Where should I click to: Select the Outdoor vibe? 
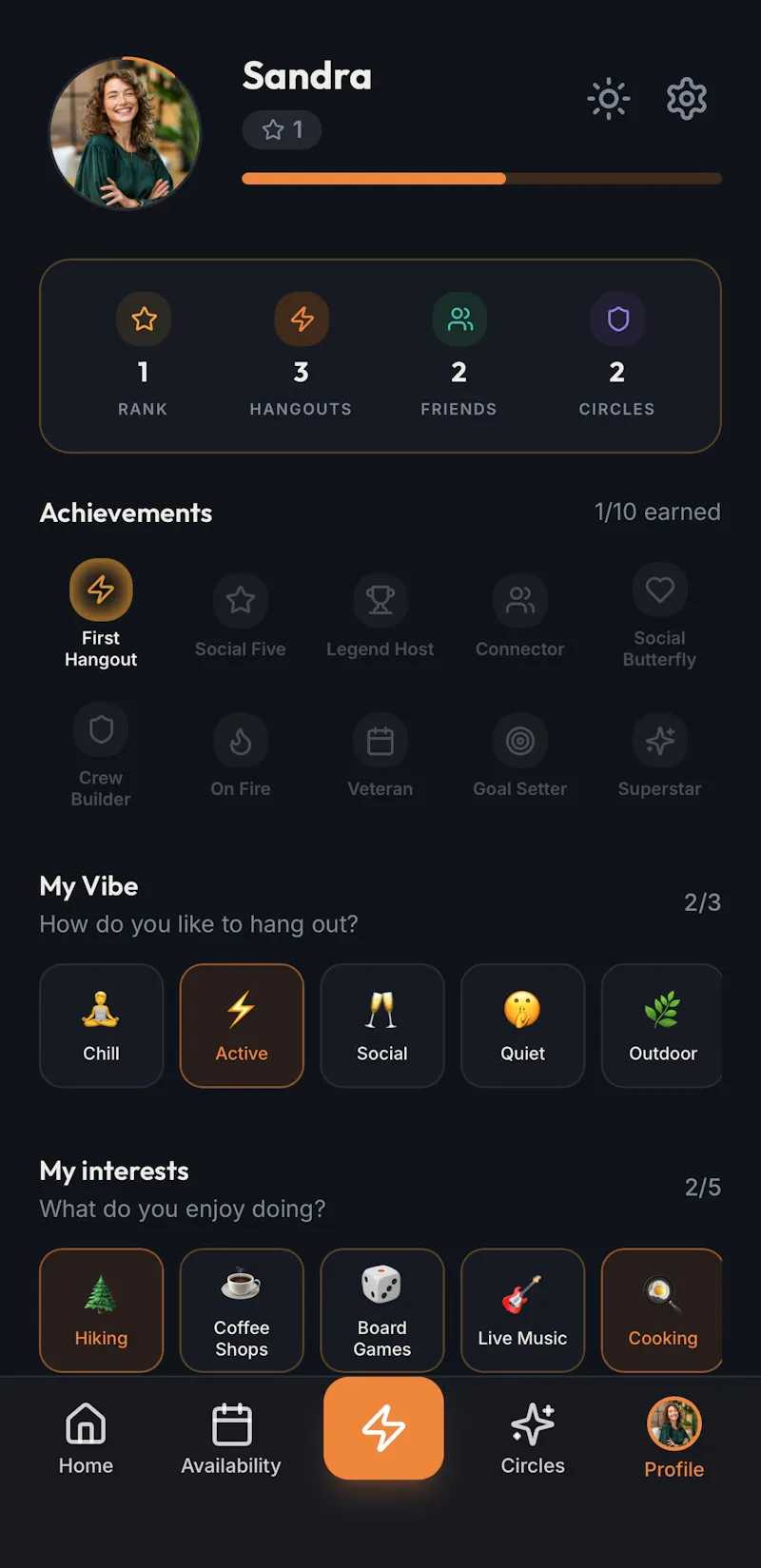point(662,1025)
